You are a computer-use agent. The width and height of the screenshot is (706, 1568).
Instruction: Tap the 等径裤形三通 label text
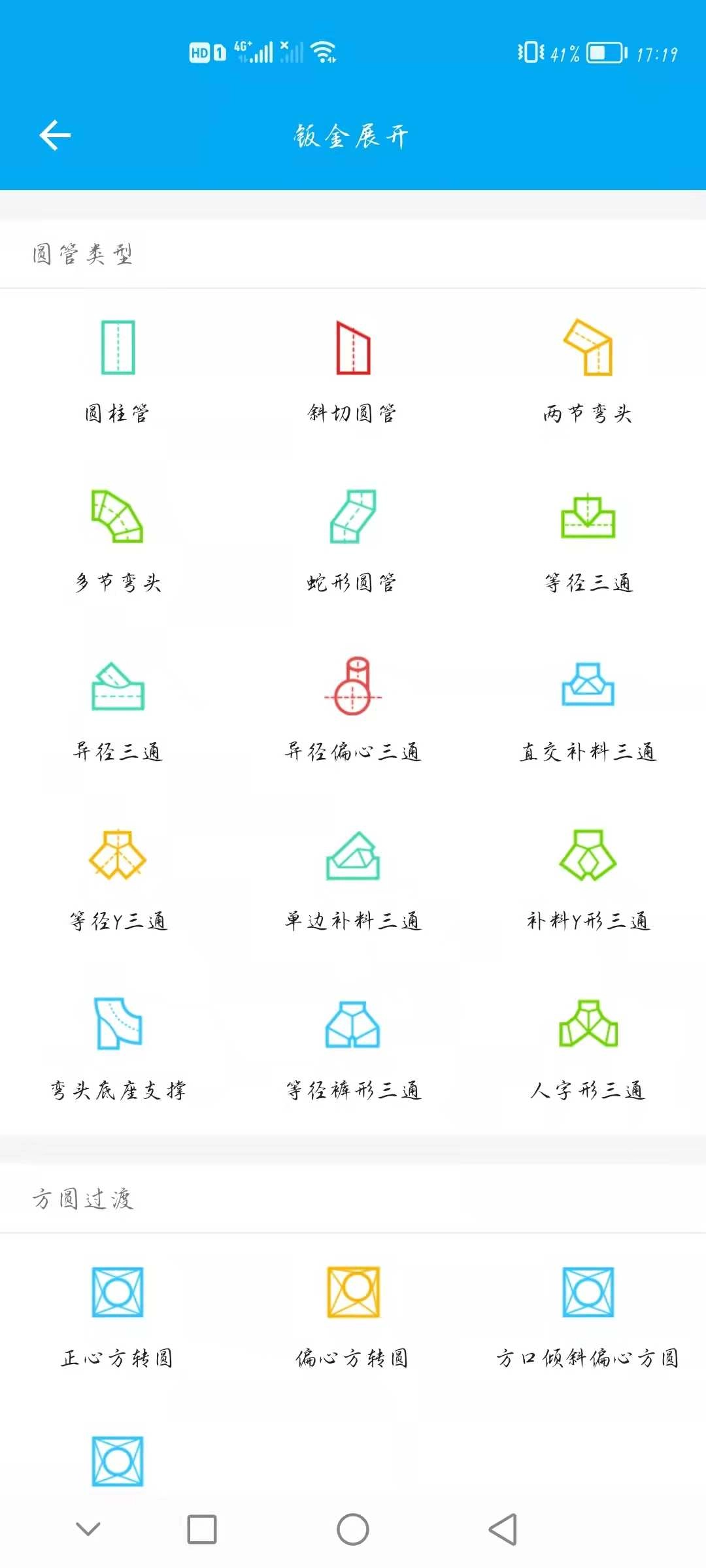pyautogui.click(x=353, y=1088)
